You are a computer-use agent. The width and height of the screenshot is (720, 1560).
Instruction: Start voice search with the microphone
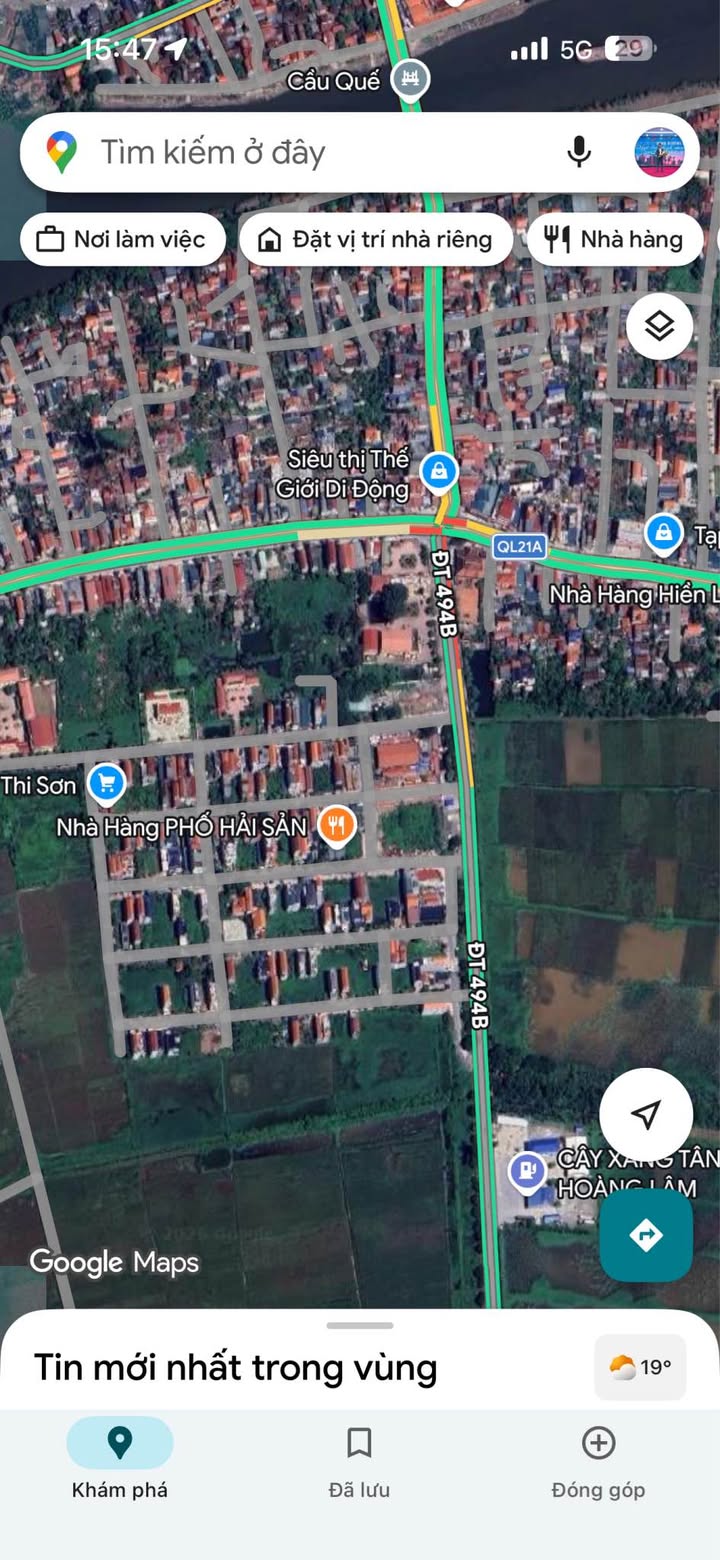tap(578, 152)
